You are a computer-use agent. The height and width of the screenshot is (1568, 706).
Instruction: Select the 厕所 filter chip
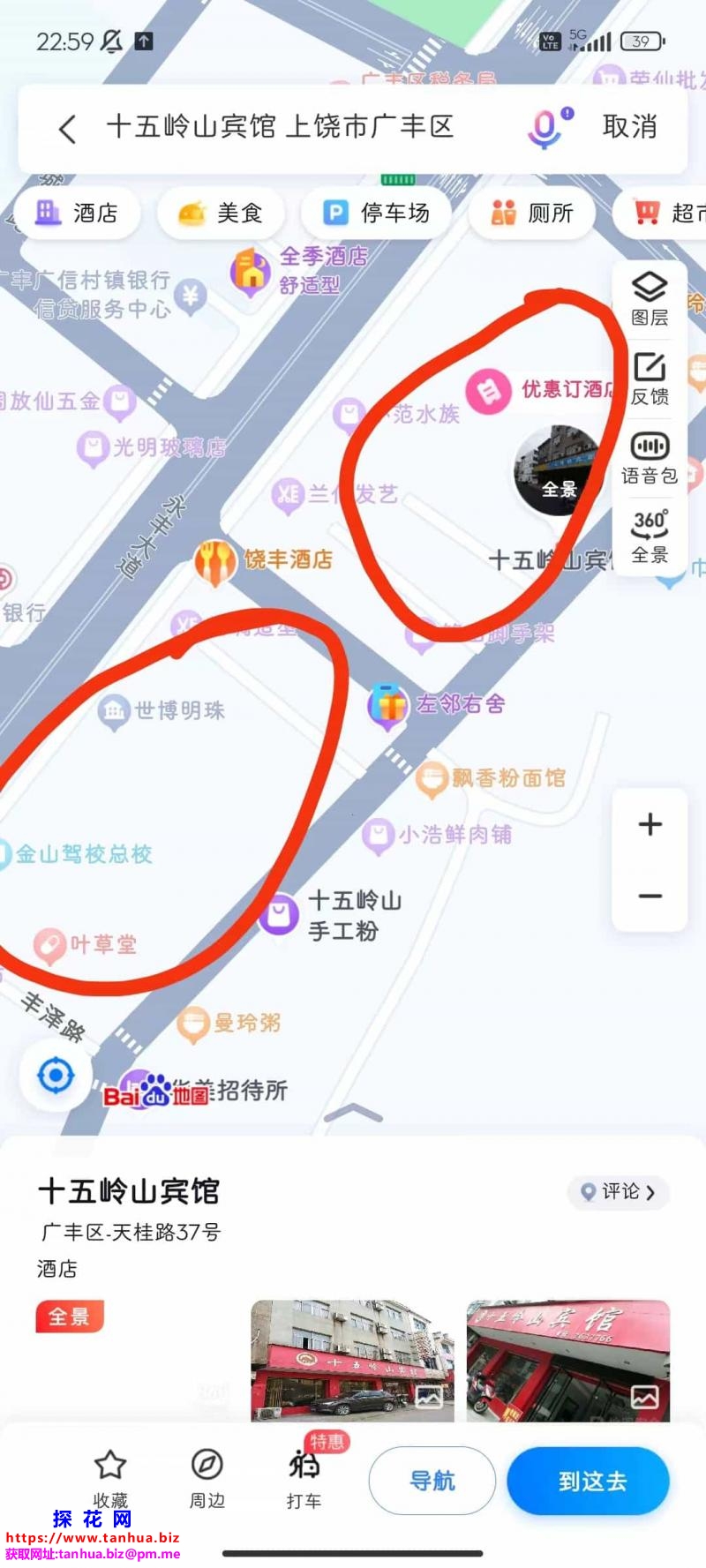532,213
